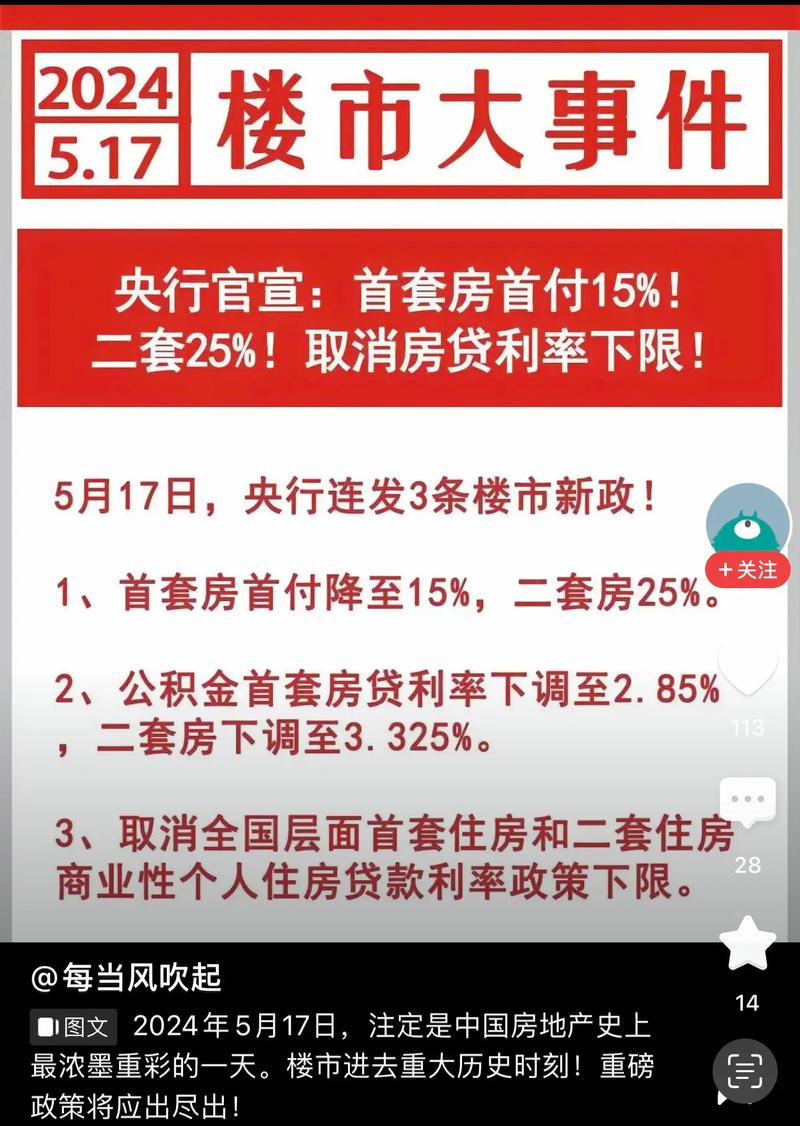Select the star icon above count 14
The image size is (800, 1126).
(745, 939)
